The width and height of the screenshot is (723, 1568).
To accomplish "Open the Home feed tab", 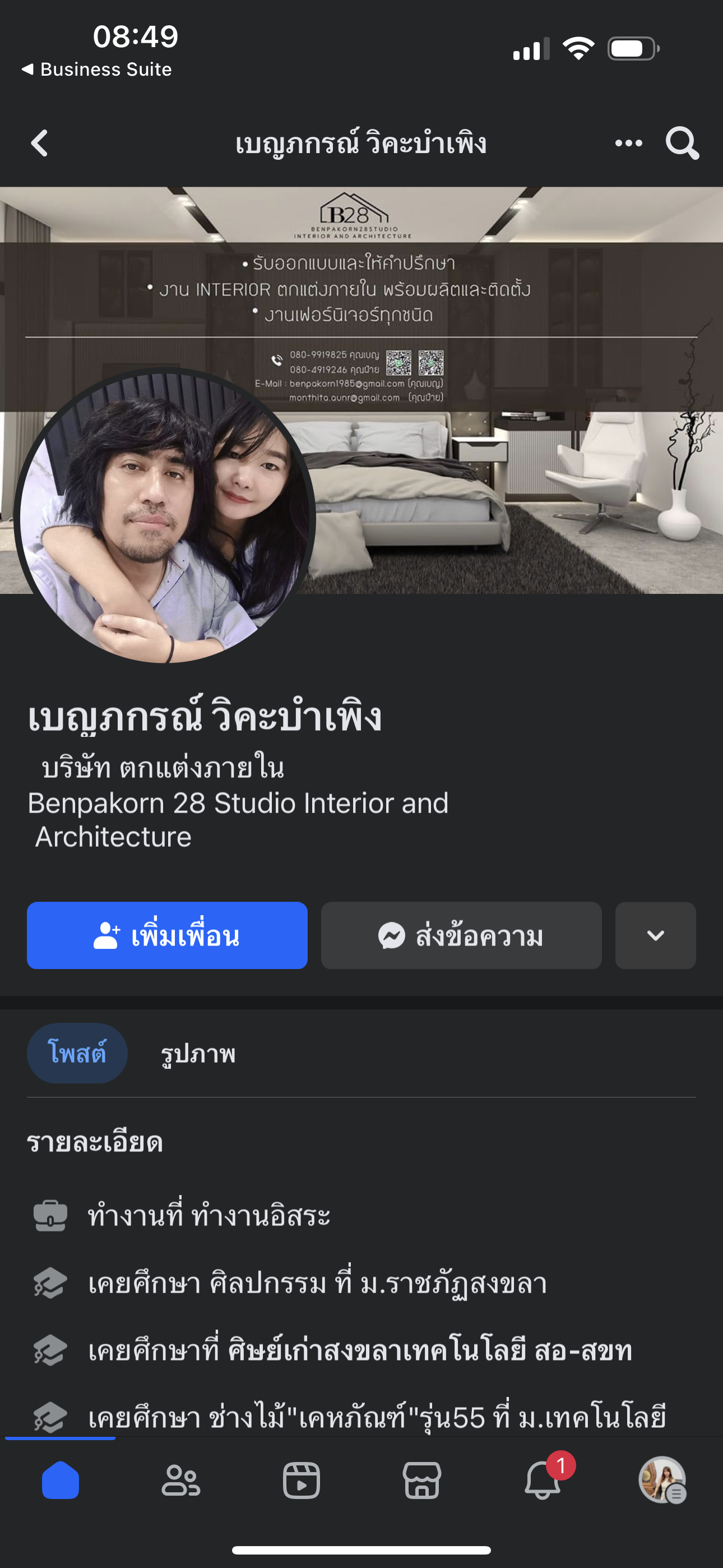I will 61,1481.
